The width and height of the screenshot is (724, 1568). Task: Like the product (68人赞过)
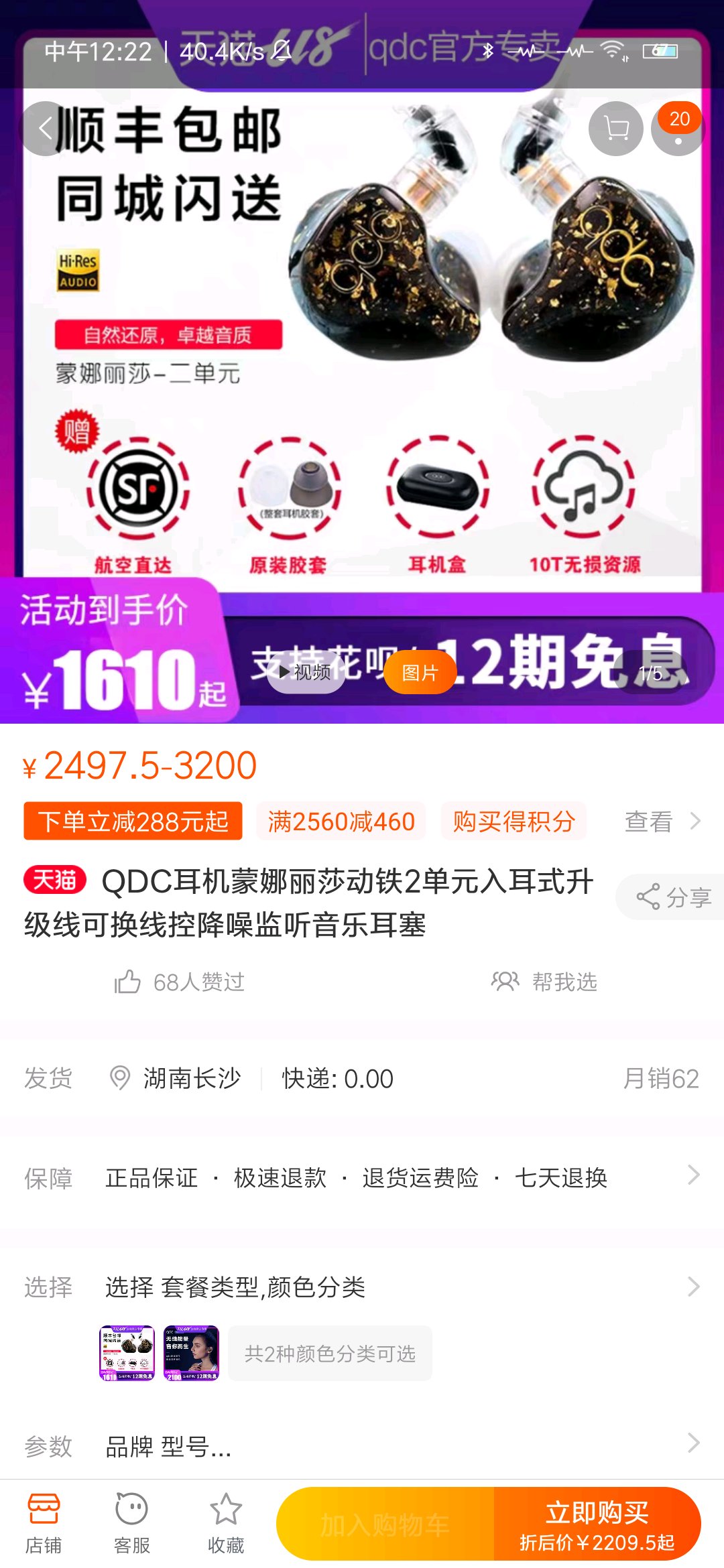[x=180, y=982]
